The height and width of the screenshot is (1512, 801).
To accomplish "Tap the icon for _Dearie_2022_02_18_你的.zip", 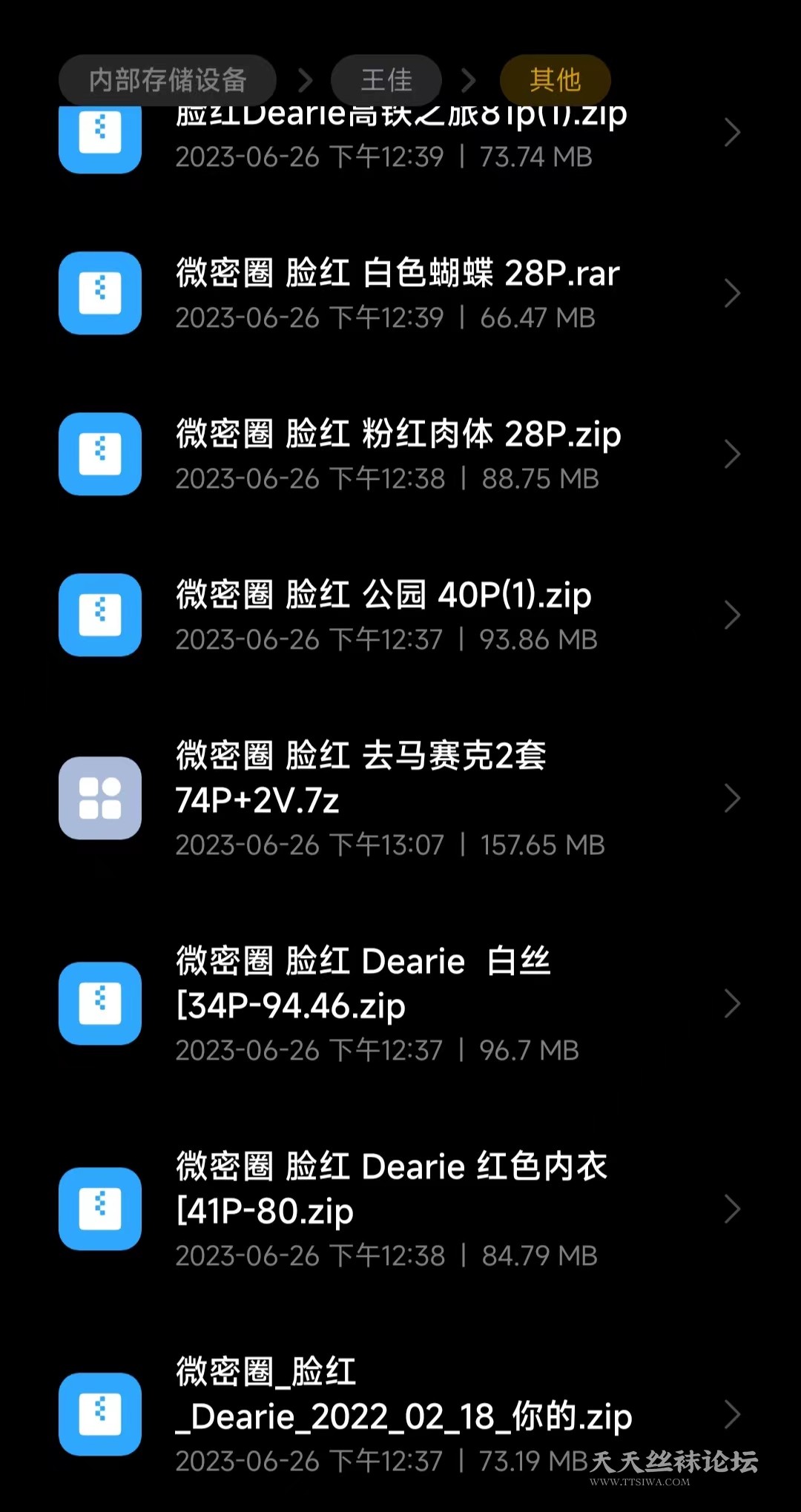I will [x=100, y=1415].
